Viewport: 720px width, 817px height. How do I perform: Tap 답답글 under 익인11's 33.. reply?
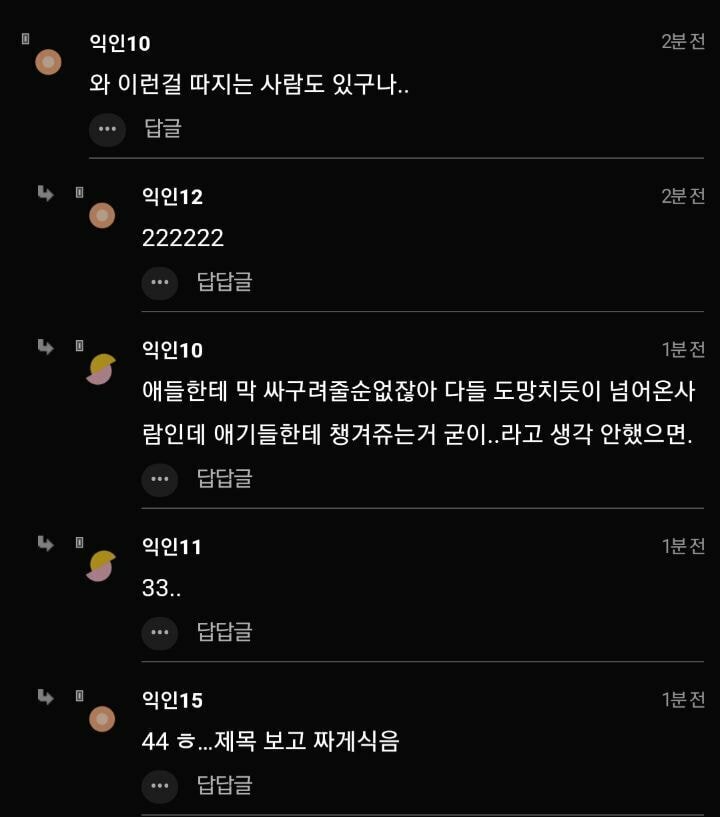[224, 631]
